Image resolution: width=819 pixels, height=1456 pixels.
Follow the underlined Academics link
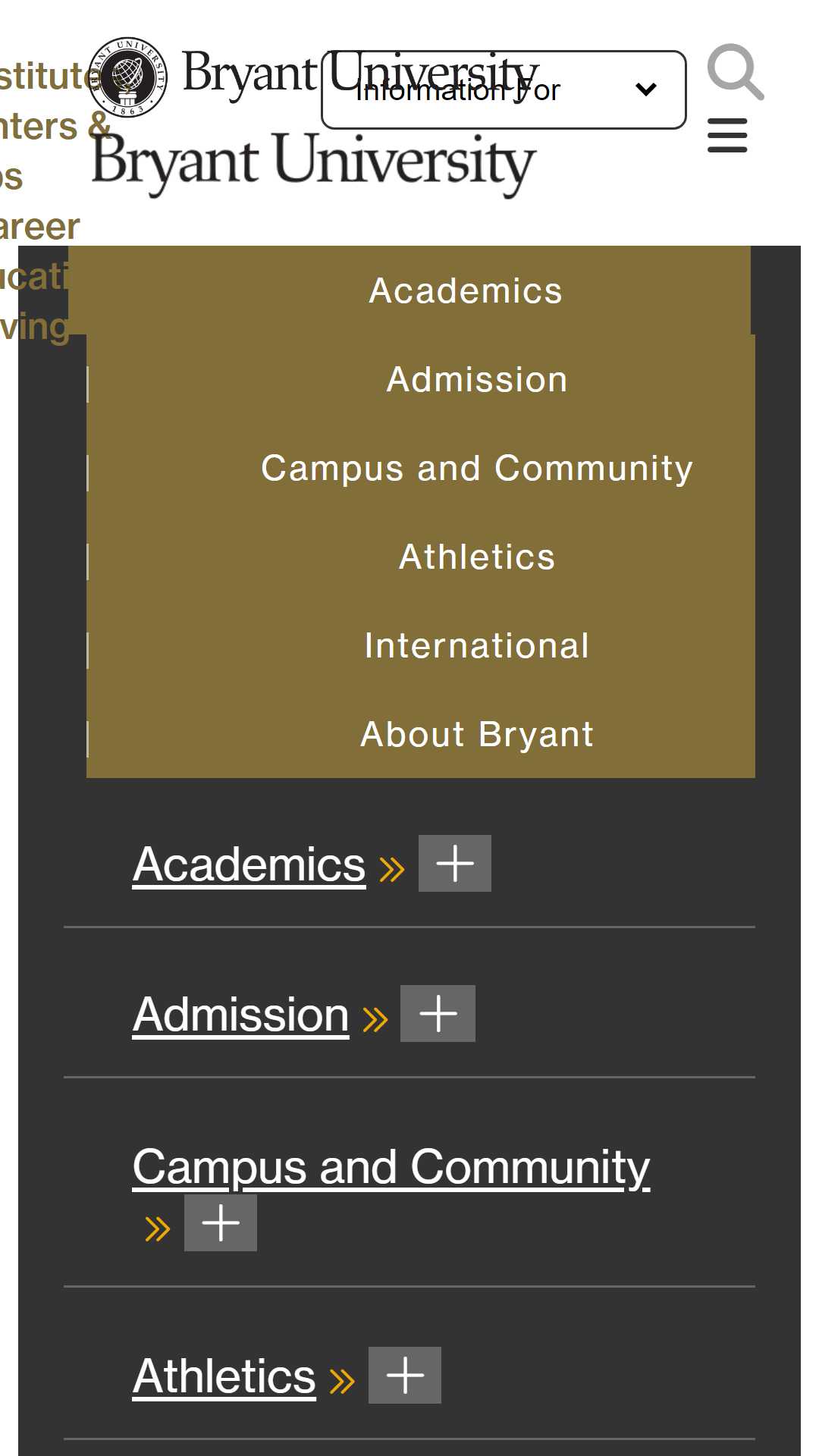pyautogui.click(x=249, y=864)
